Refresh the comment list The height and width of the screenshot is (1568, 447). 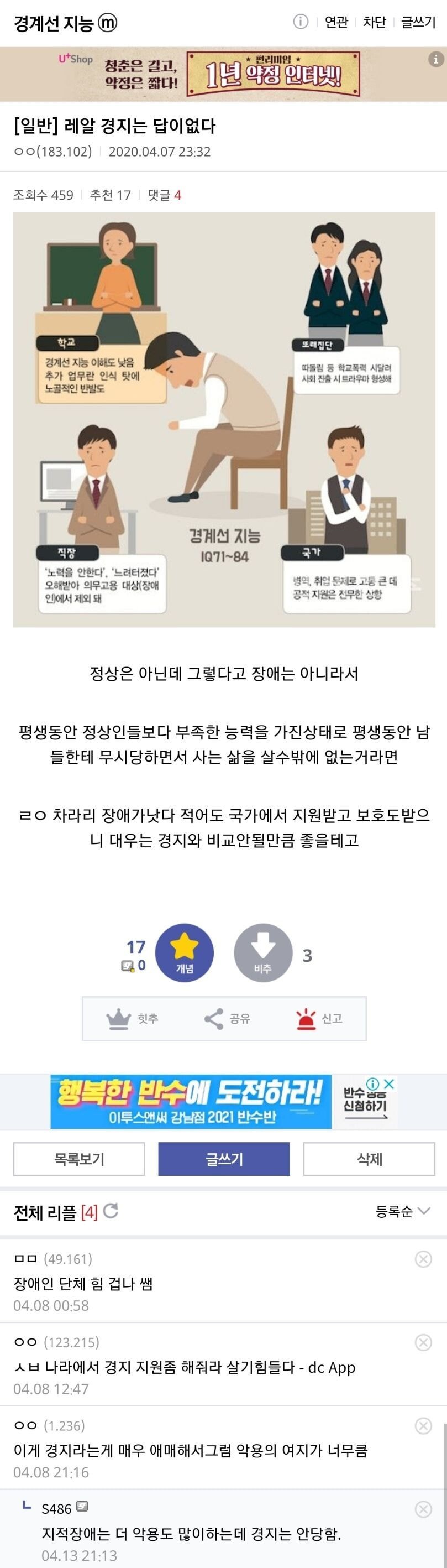click(111, 1211)
